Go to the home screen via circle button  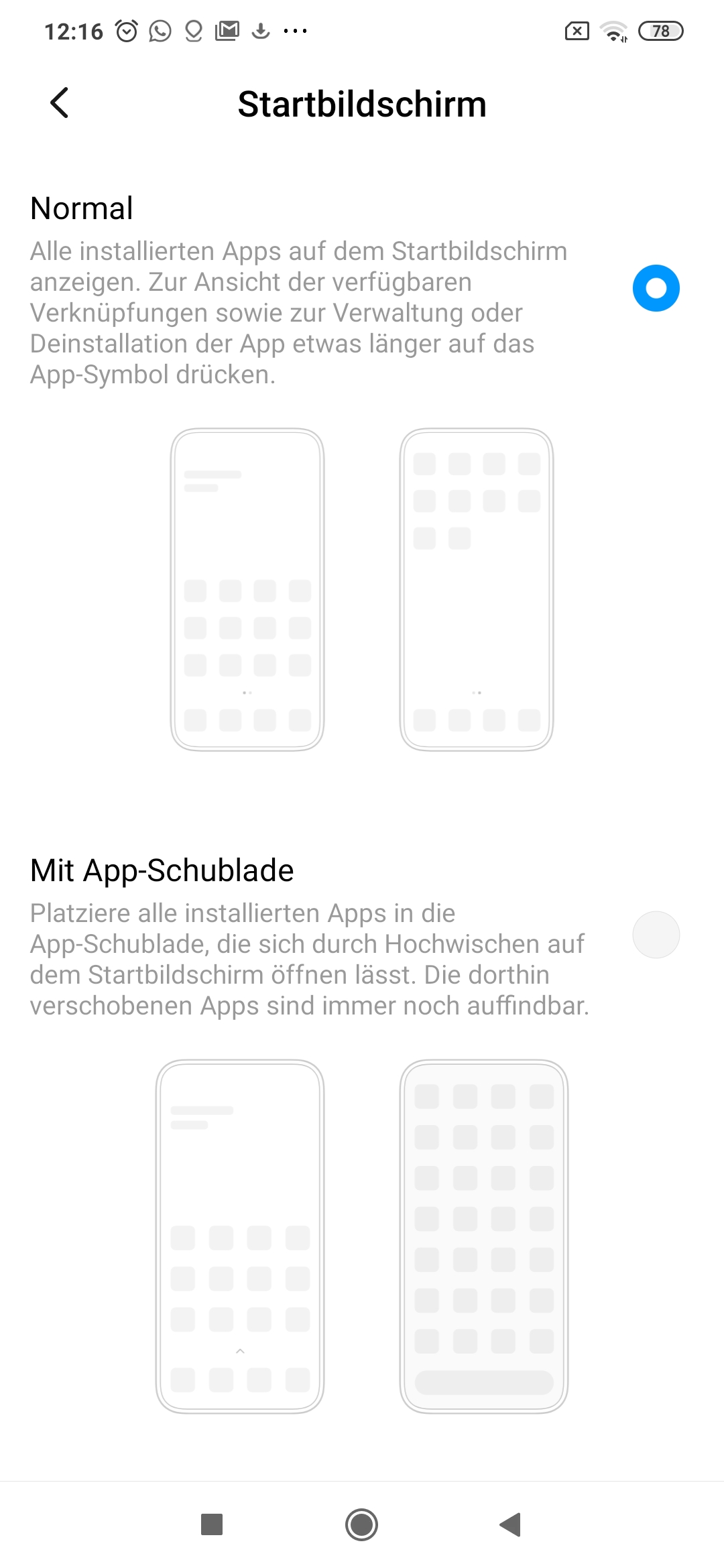coord(361,1524)
